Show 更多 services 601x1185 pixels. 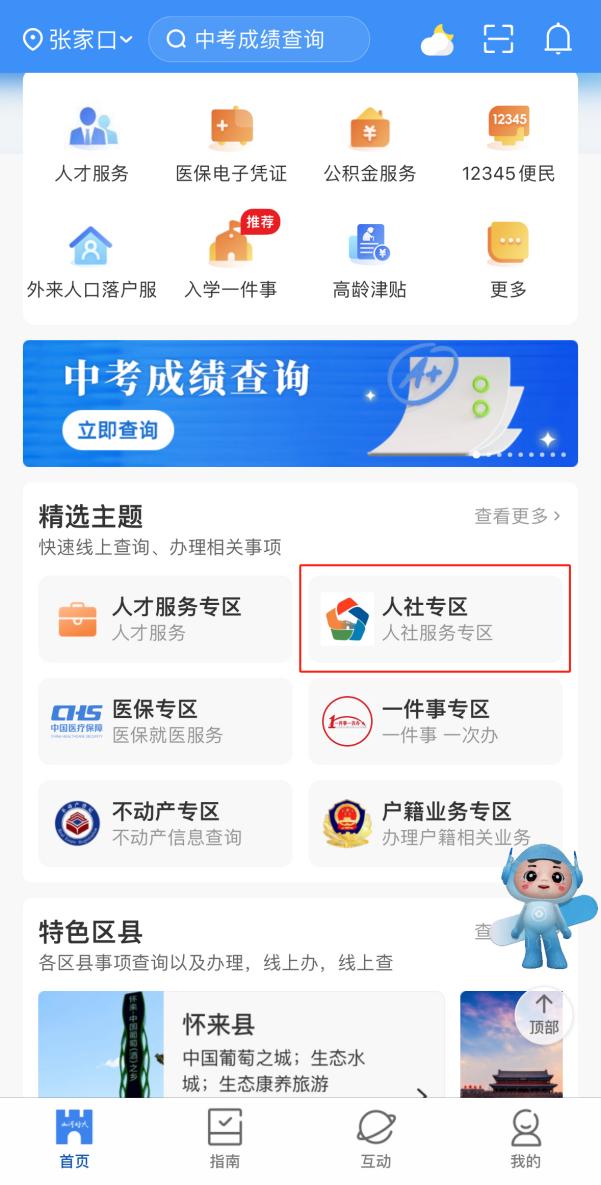coord(508,262)
